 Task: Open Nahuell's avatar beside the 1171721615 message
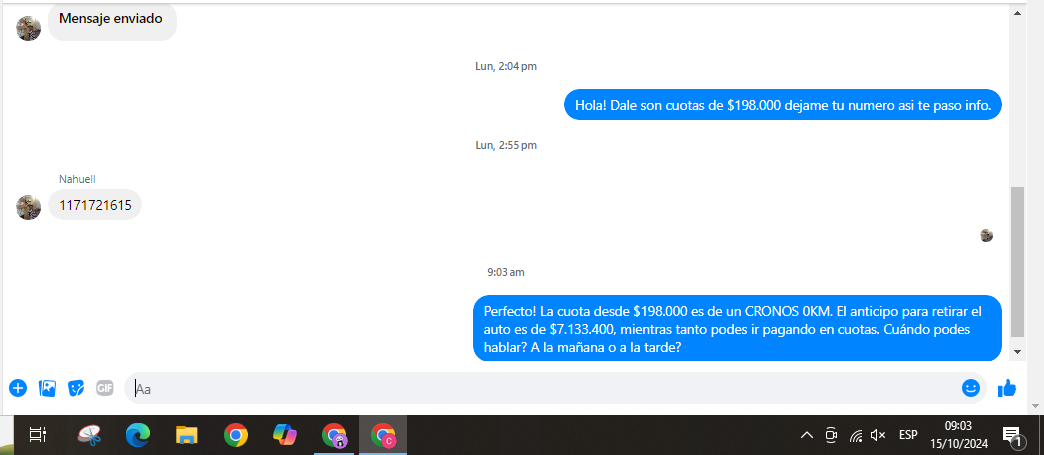pos(29,207)
